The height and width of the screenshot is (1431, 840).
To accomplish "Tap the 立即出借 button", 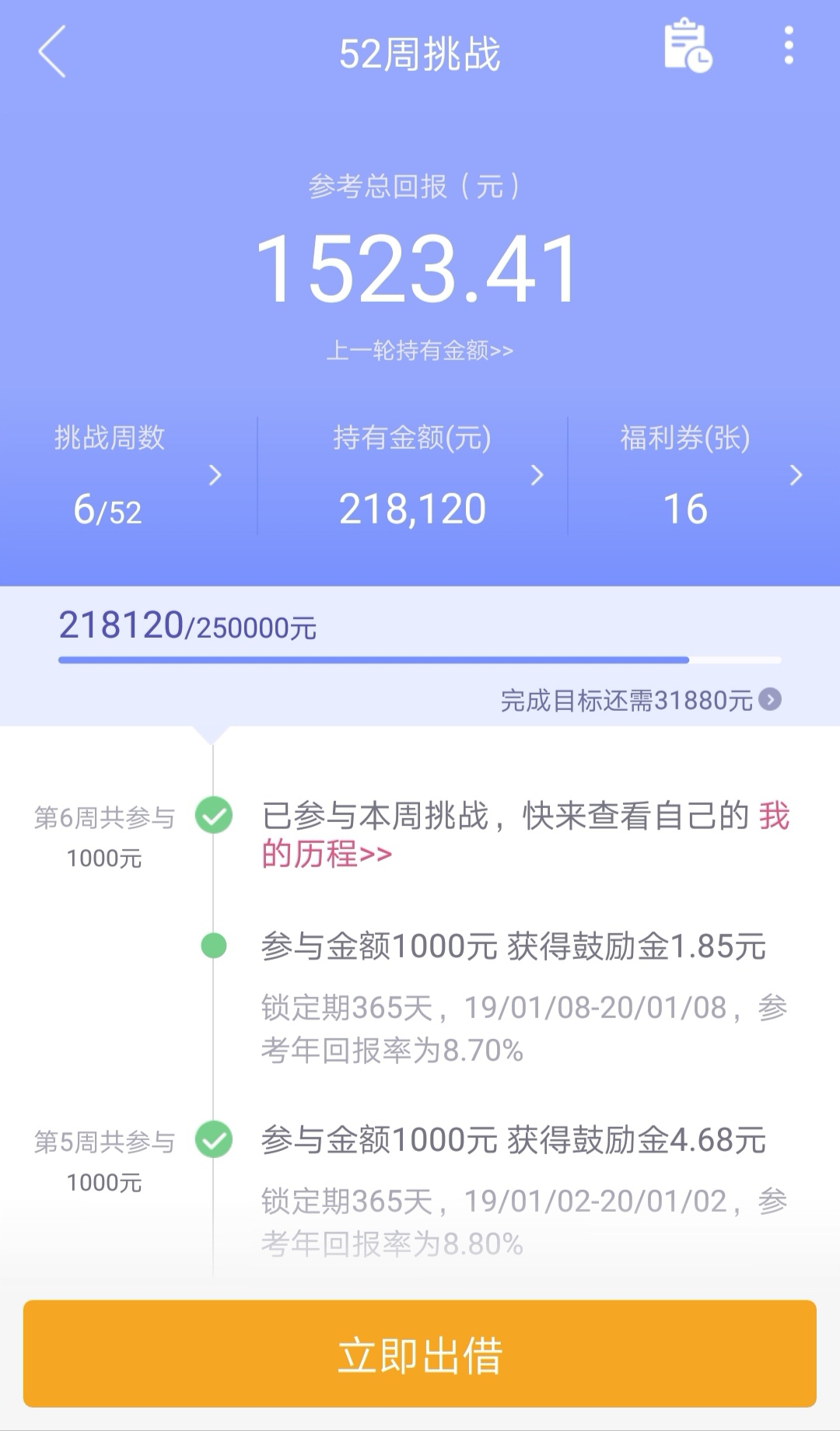I will (420, 1354).
